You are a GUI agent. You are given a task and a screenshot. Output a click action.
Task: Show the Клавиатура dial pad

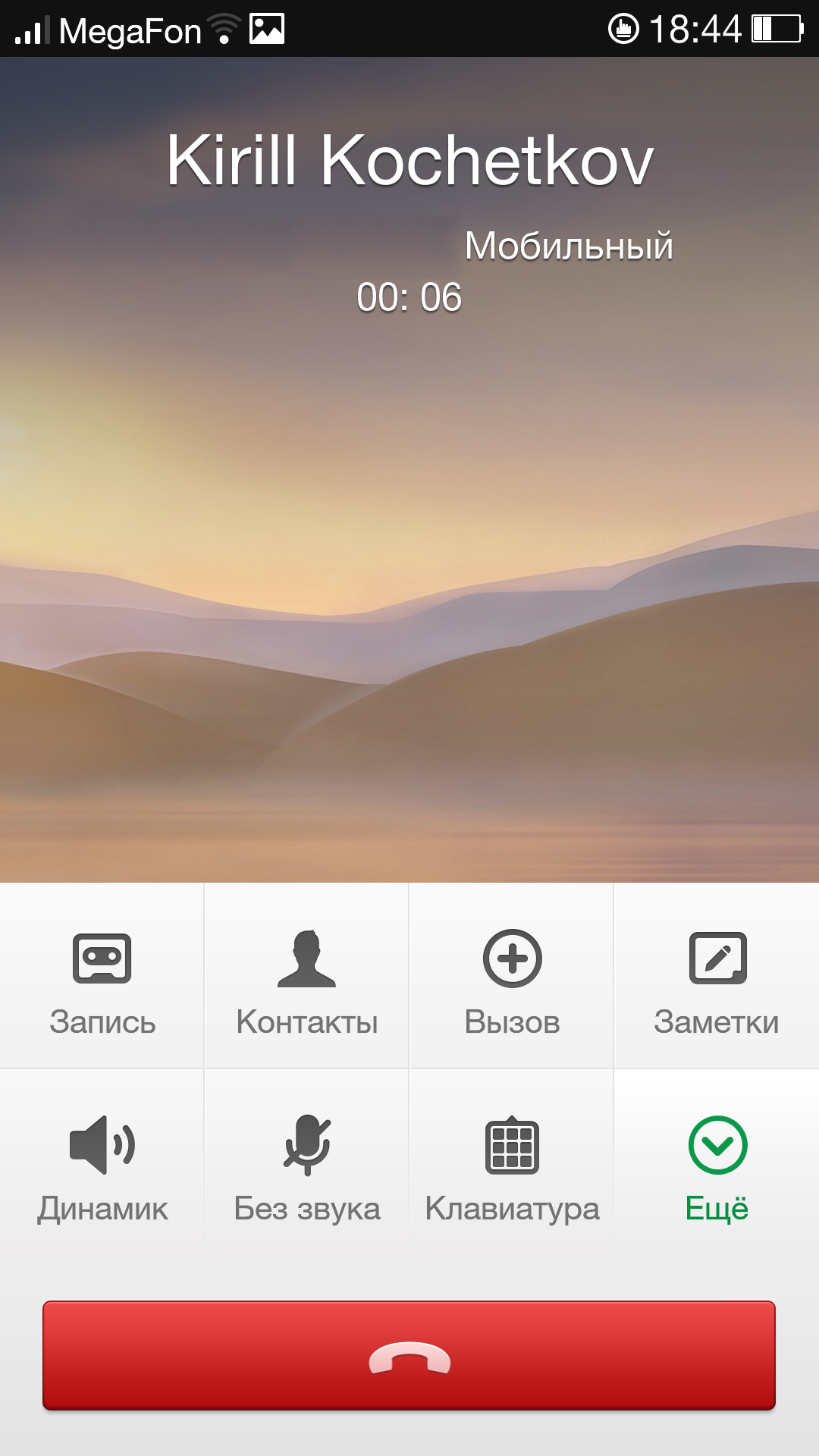tap(512, 1164)
